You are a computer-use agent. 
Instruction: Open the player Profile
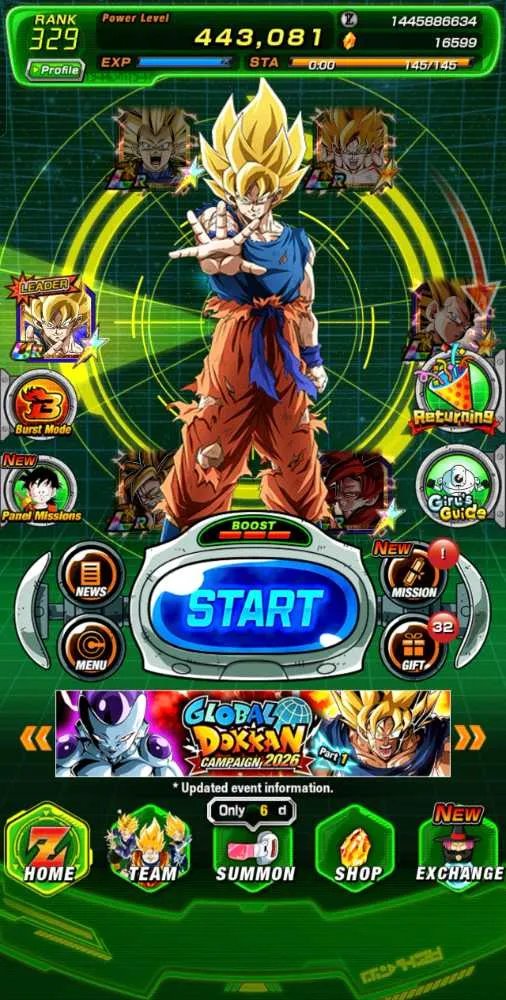coord(55,70)
